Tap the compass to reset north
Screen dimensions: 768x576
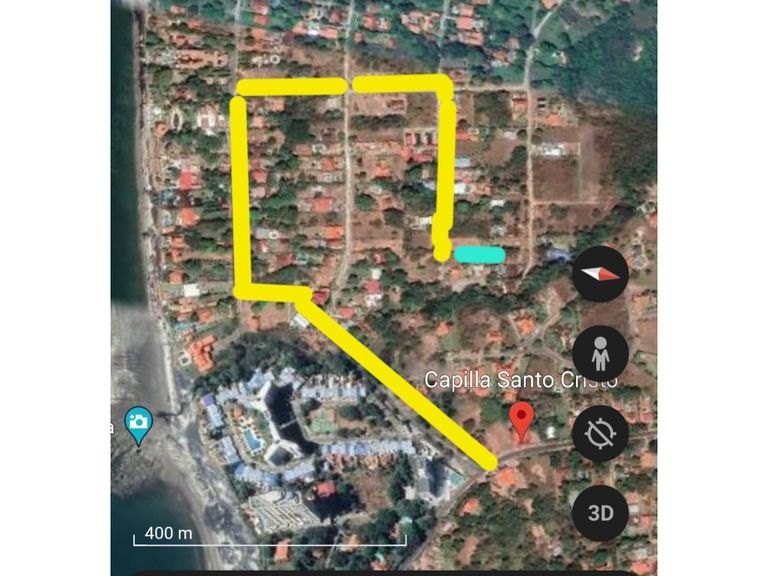click(600, 274)
